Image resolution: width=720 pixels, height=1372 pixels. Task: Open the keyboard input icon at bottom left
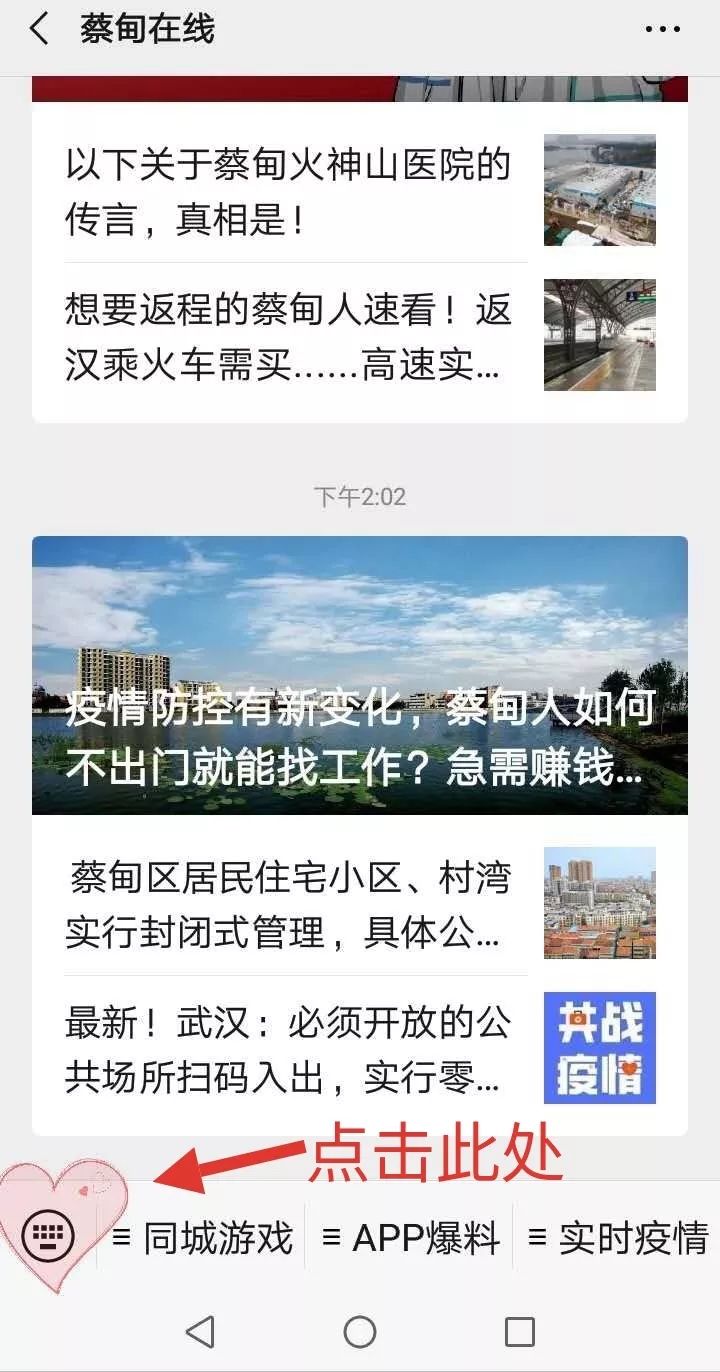[47, 1235]
